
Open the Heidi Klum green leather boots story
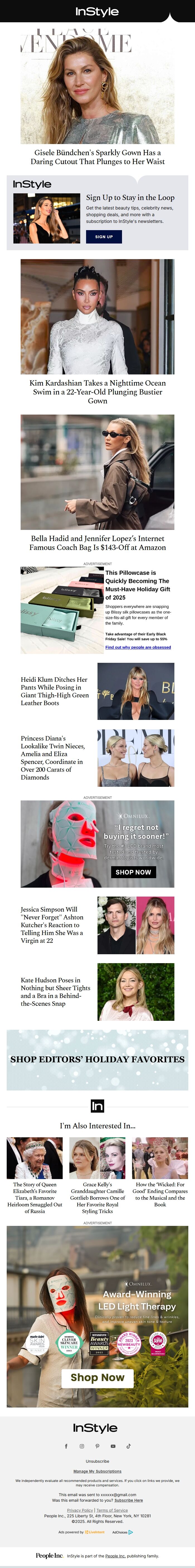tap(54, 691)
